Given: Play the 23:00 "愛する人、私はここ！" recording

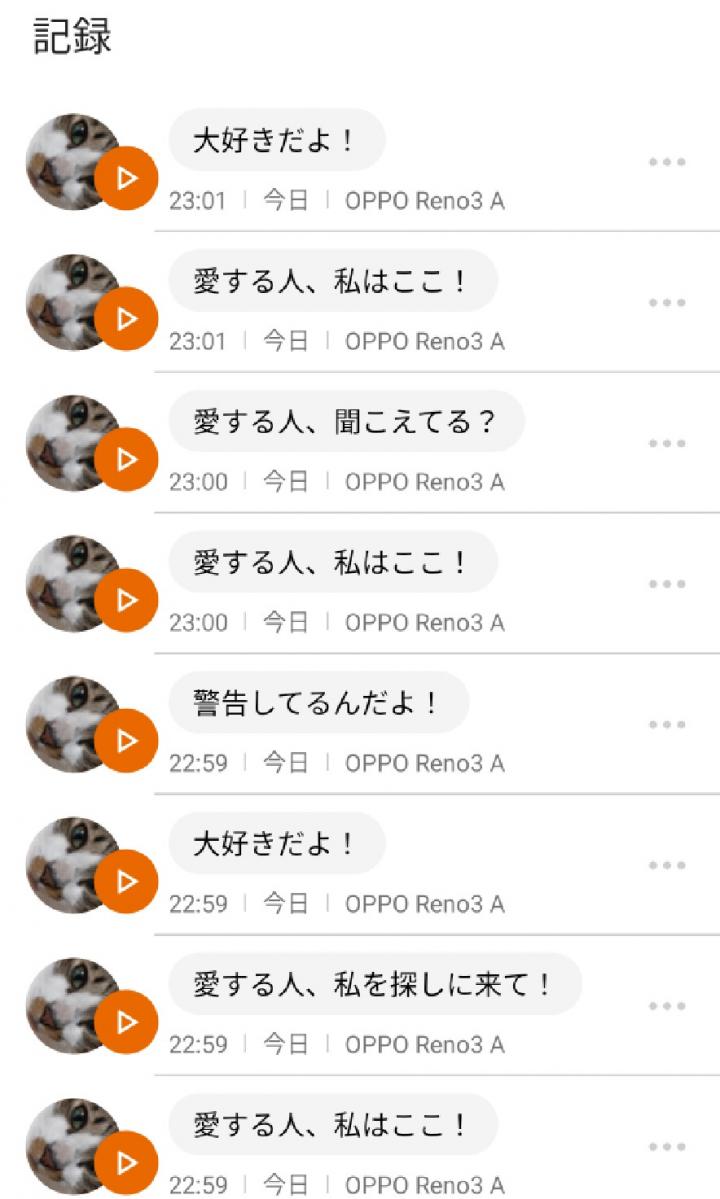Looking at the screenshot, I should (x=126, y=600).
